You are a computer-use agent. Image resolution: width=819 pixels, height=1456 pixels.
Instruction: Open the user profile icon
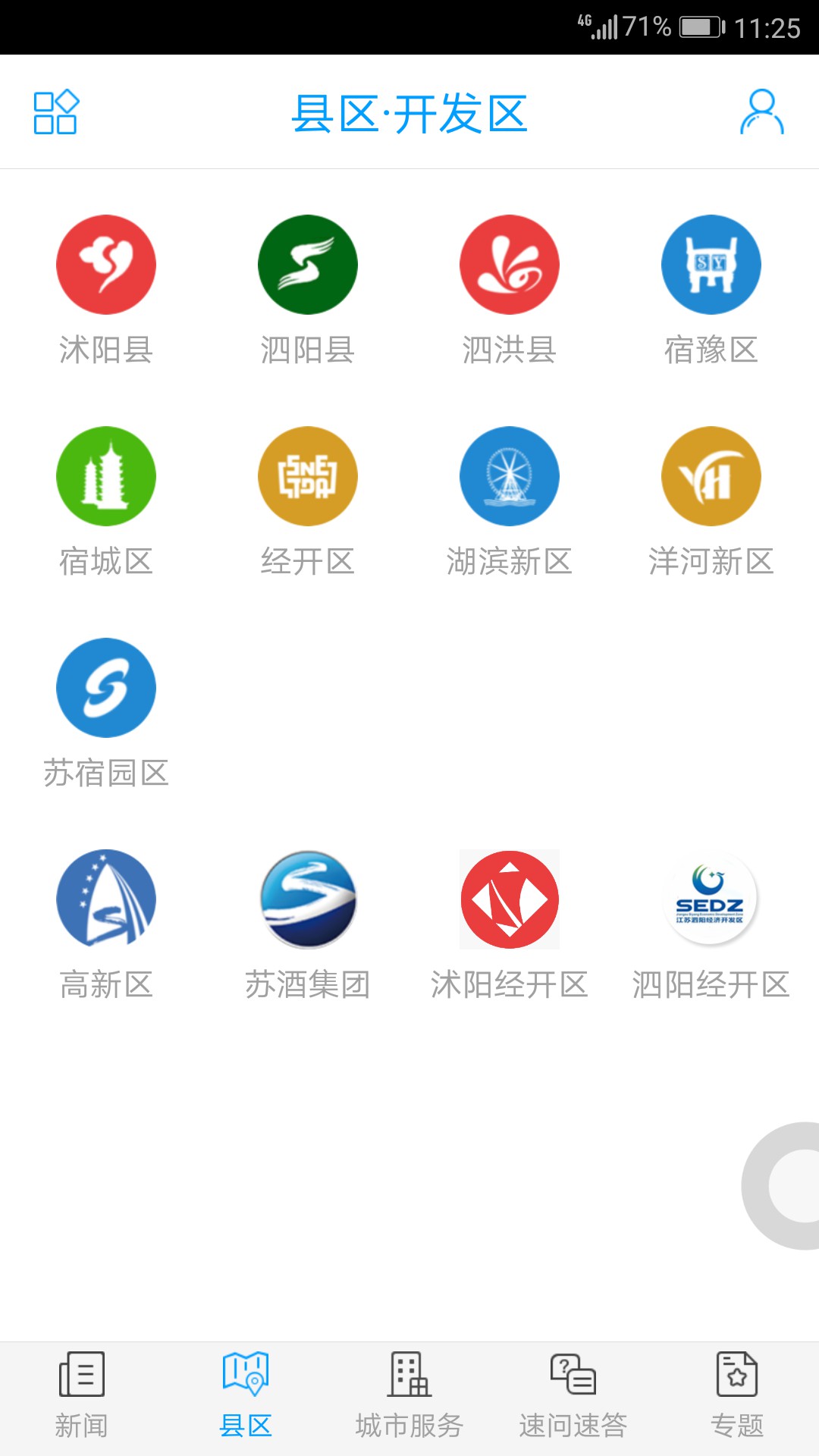pyautogui.click(x=761, y=111)
